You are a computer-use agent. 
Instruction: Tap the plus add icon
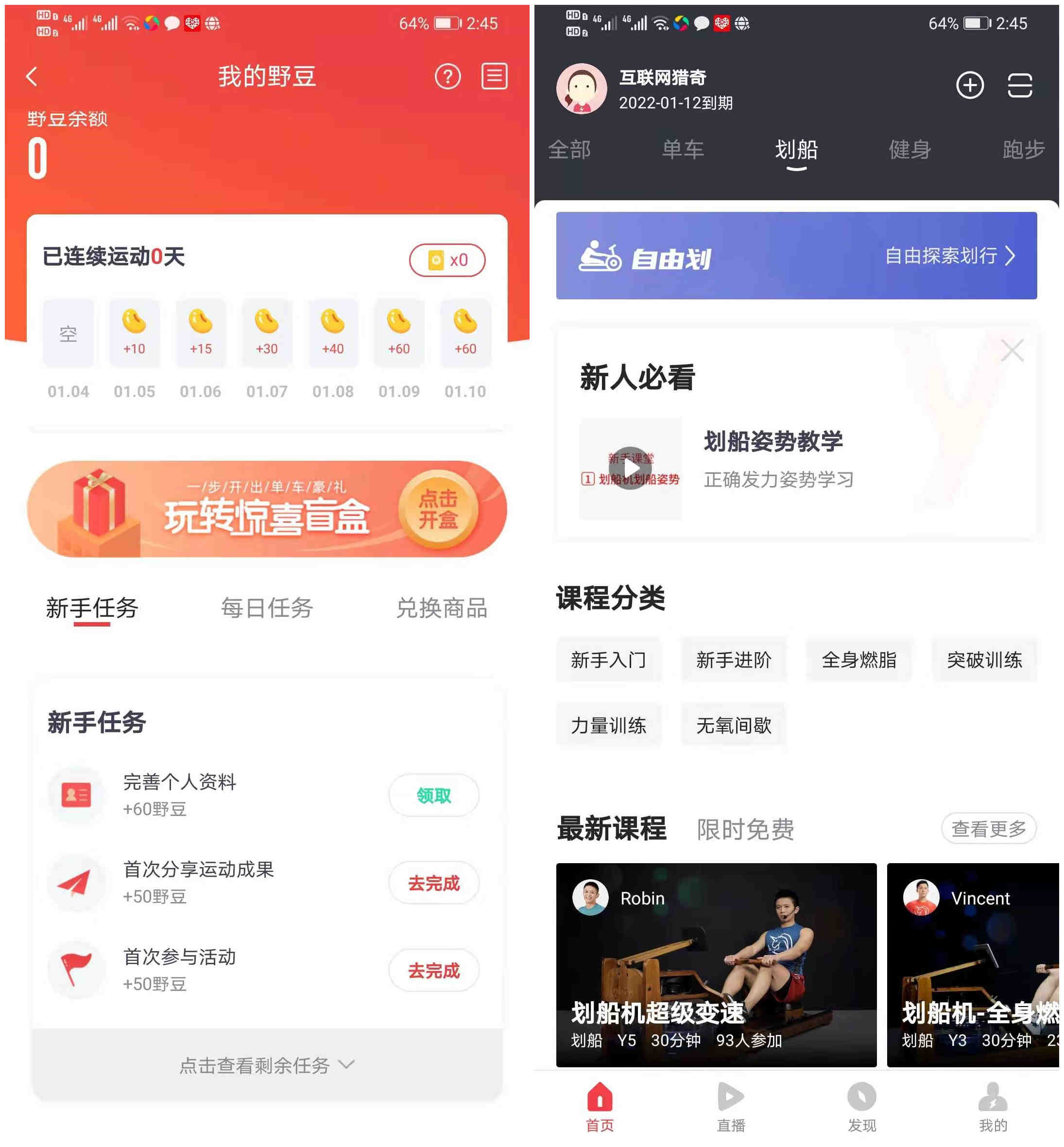point(970,85)
